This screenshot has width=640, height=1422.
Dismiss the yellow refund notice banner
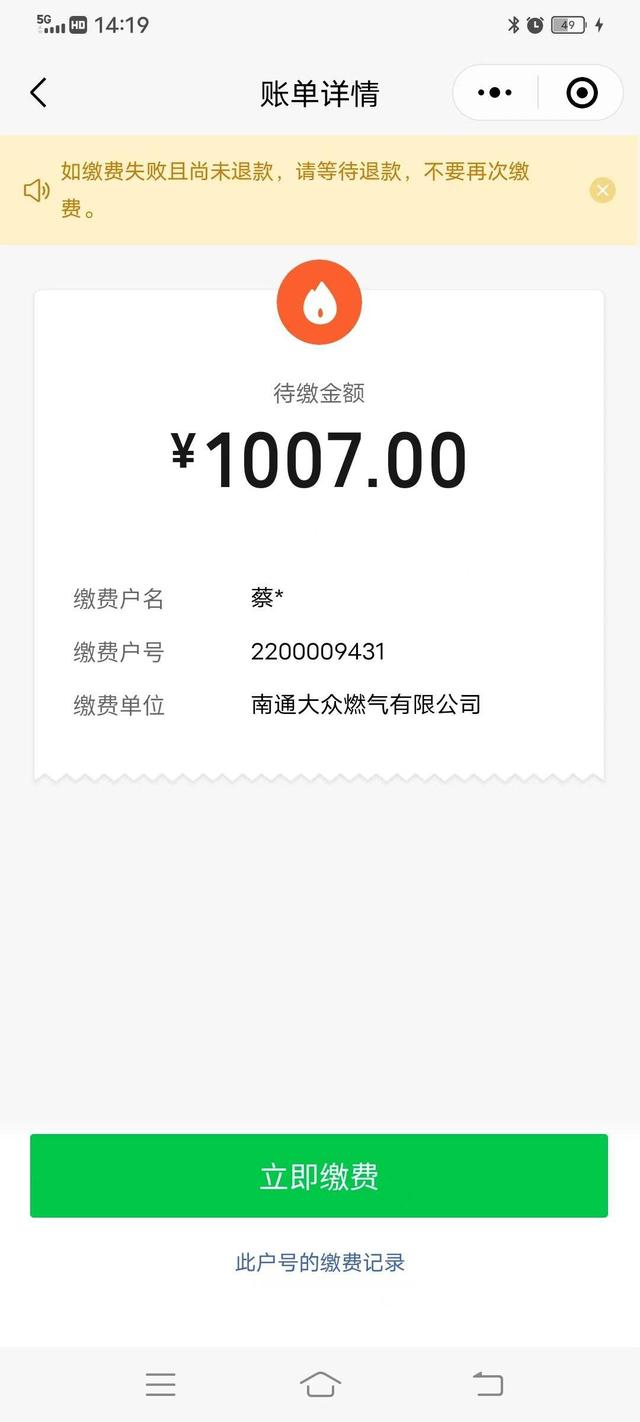pyautogui.click(x=602, y=190)
